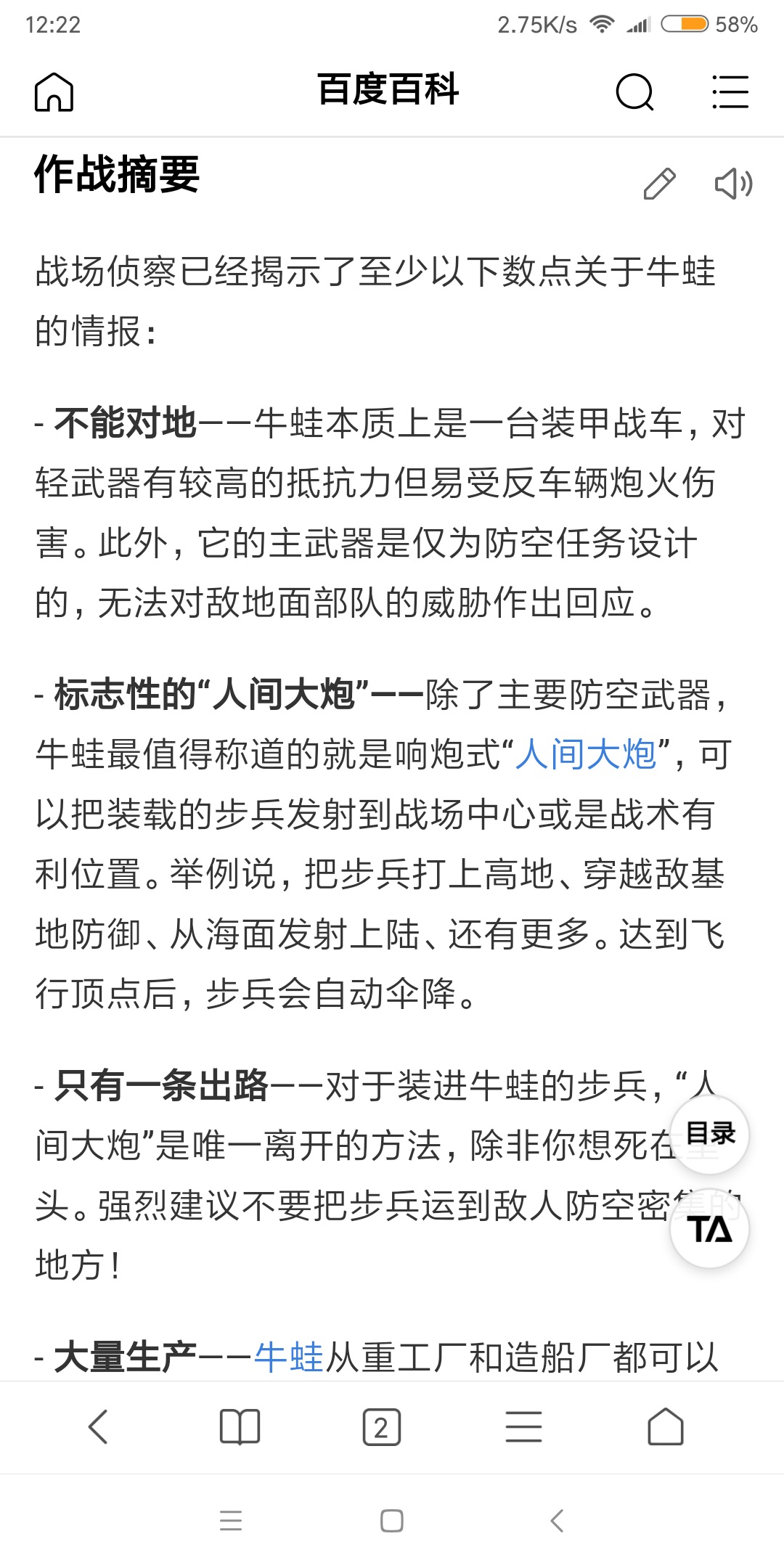Go back with the browser back arrow
This screenshot has height=1568, width=784.
pyautogui.click(x=98, y=1427)
